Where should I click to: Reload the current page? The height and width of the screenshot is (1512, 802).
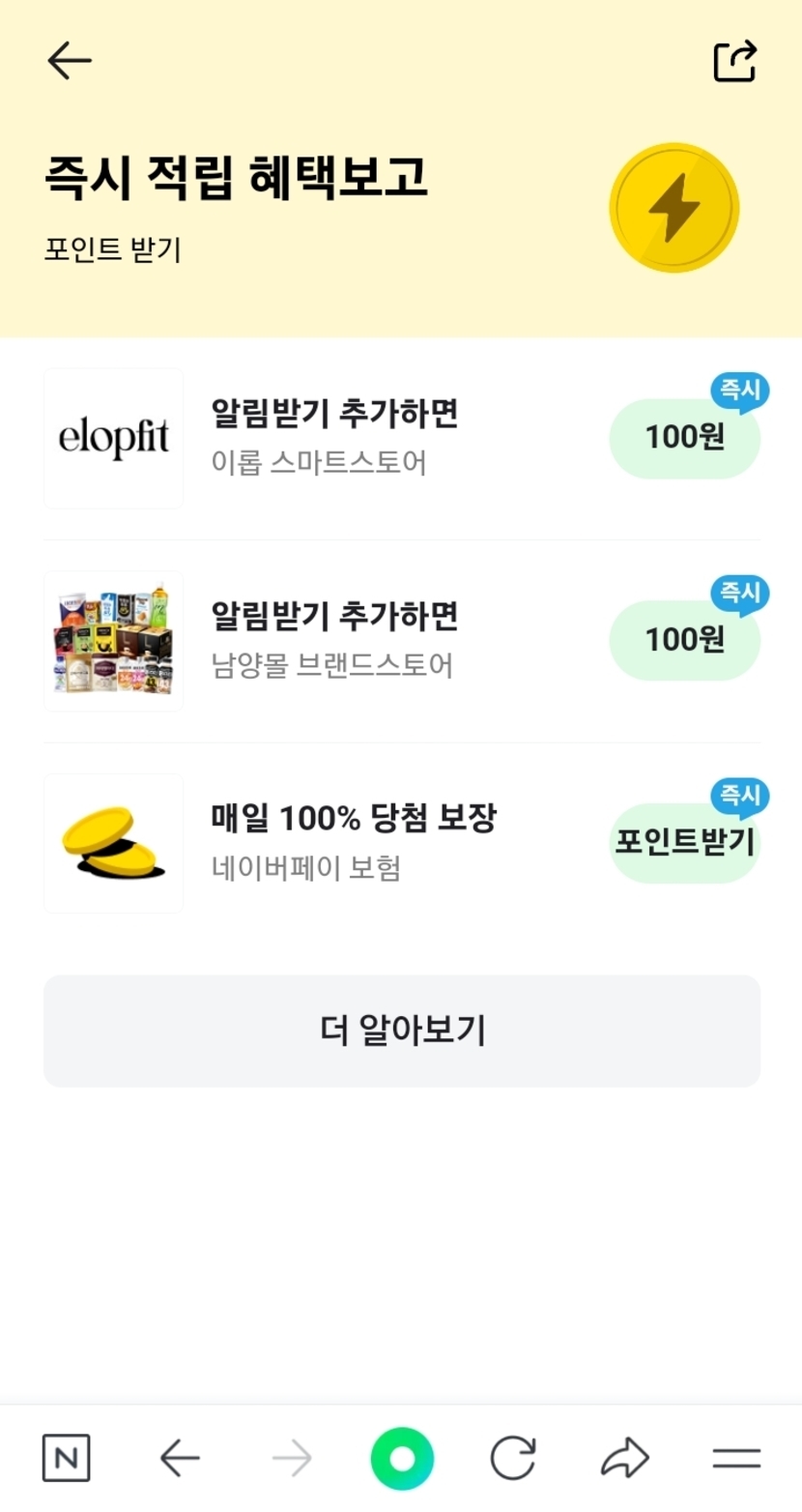(x=512, y=1458)
